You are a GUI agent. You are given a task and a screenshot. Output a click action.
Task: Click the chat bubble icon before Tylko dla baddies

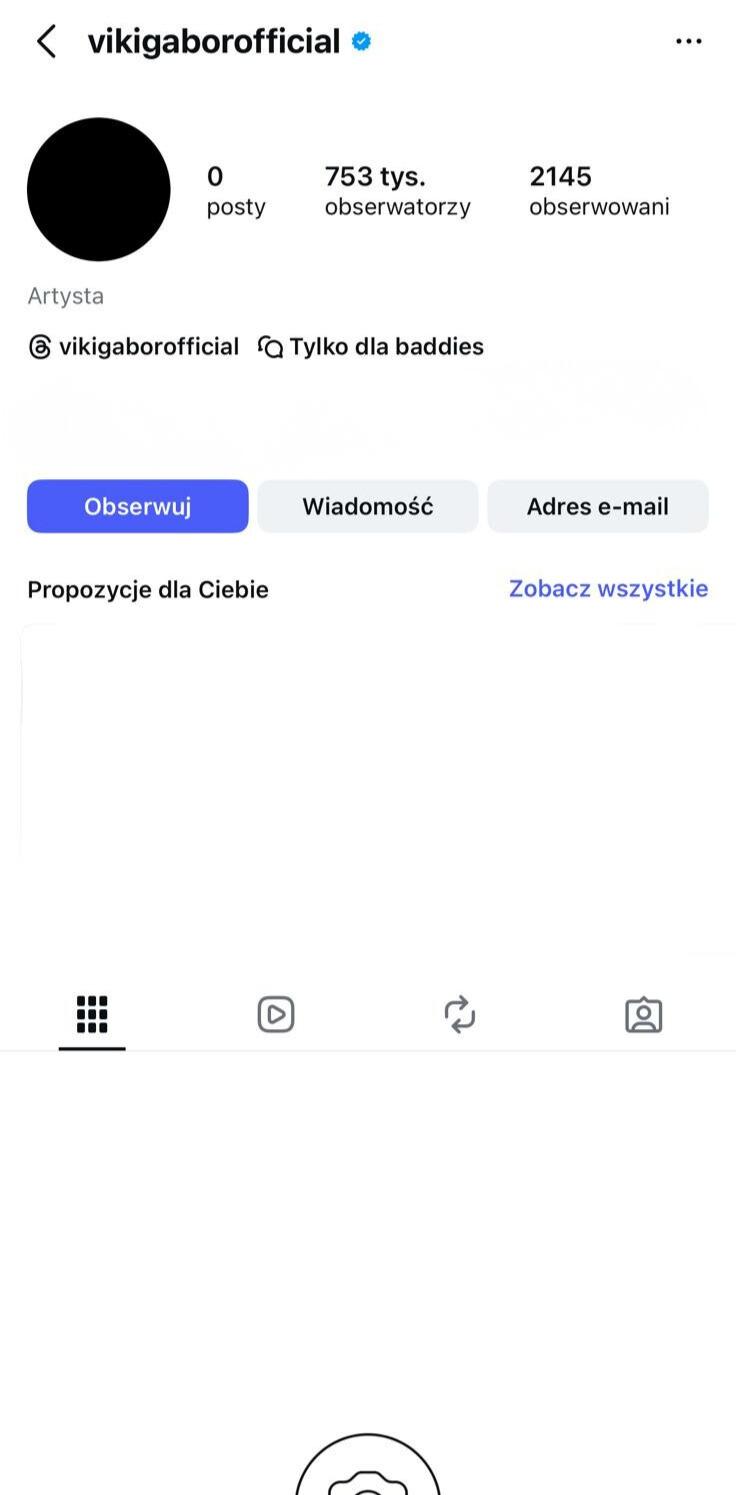pyautogui.click(x=268, y=346)
